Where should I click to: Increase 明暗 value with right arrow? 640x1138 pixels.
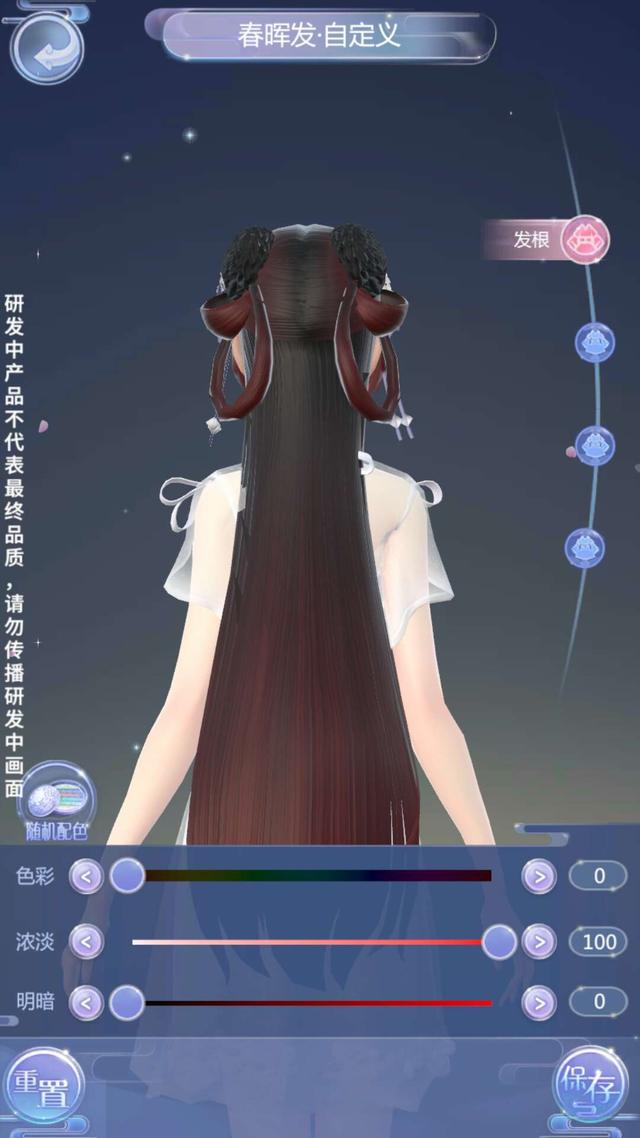point(539,1002)
